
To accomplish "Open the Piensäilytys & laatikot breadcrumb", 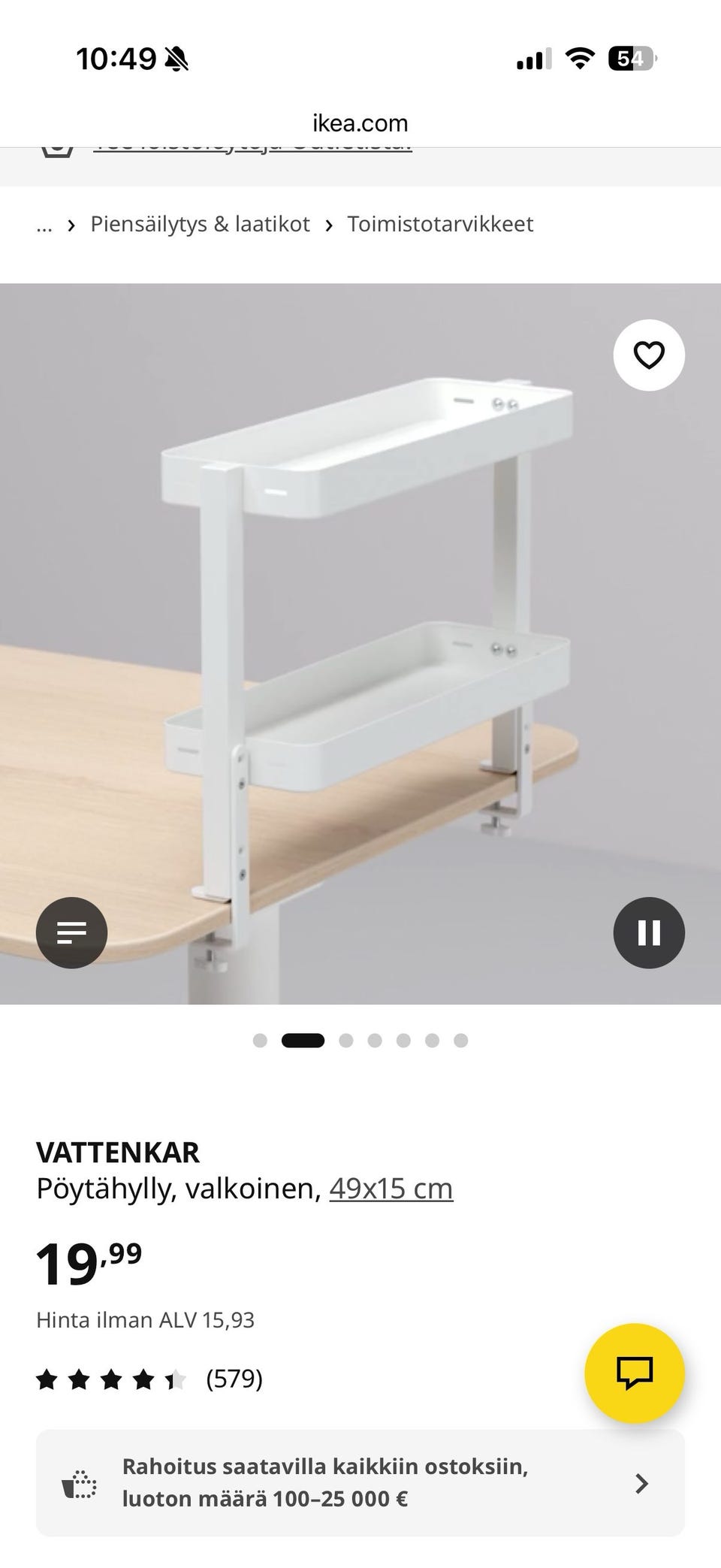I will coord(200,224).
